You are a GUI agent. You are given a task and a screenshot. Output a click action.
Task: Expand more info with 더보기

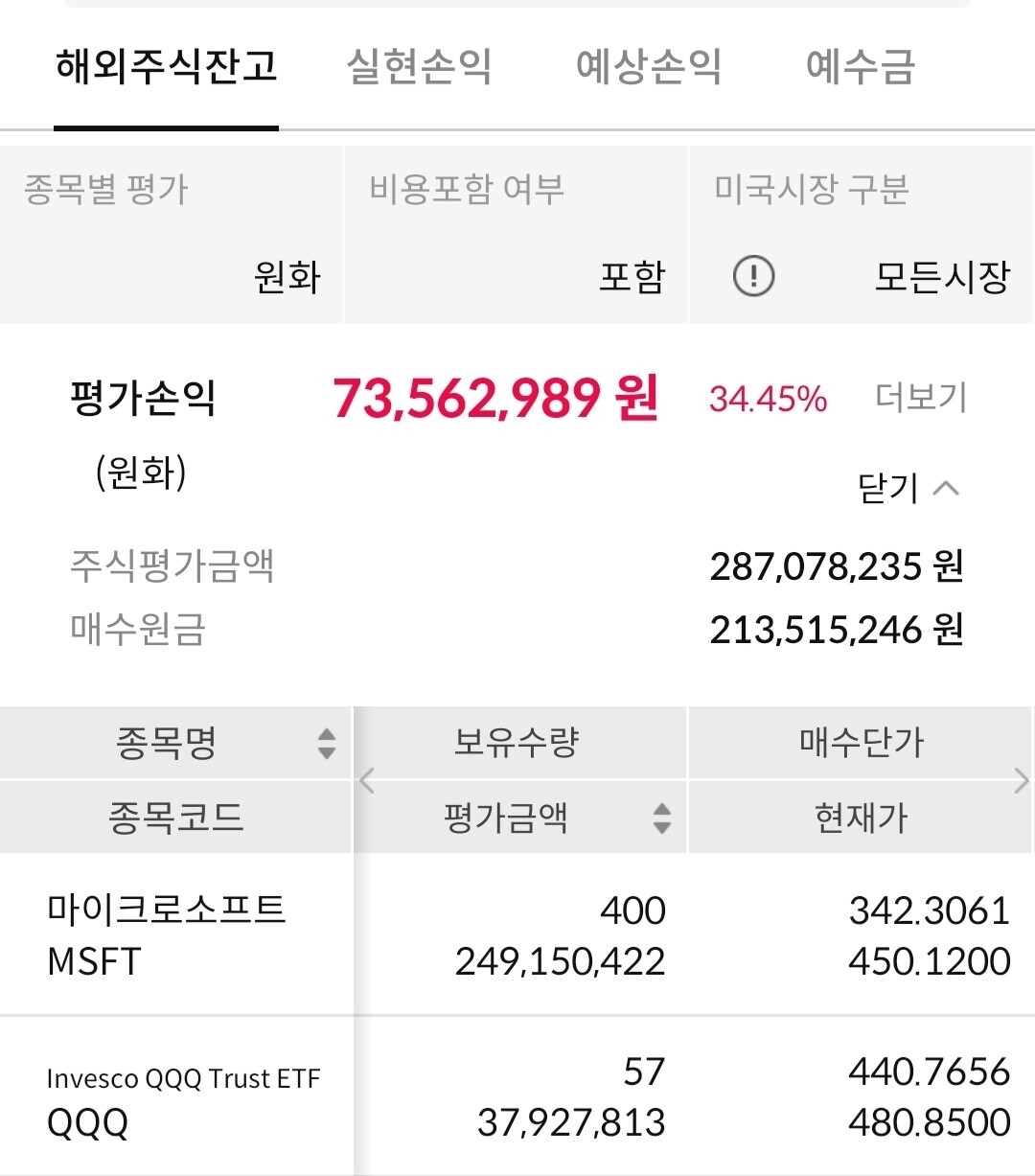coord(921,397)
